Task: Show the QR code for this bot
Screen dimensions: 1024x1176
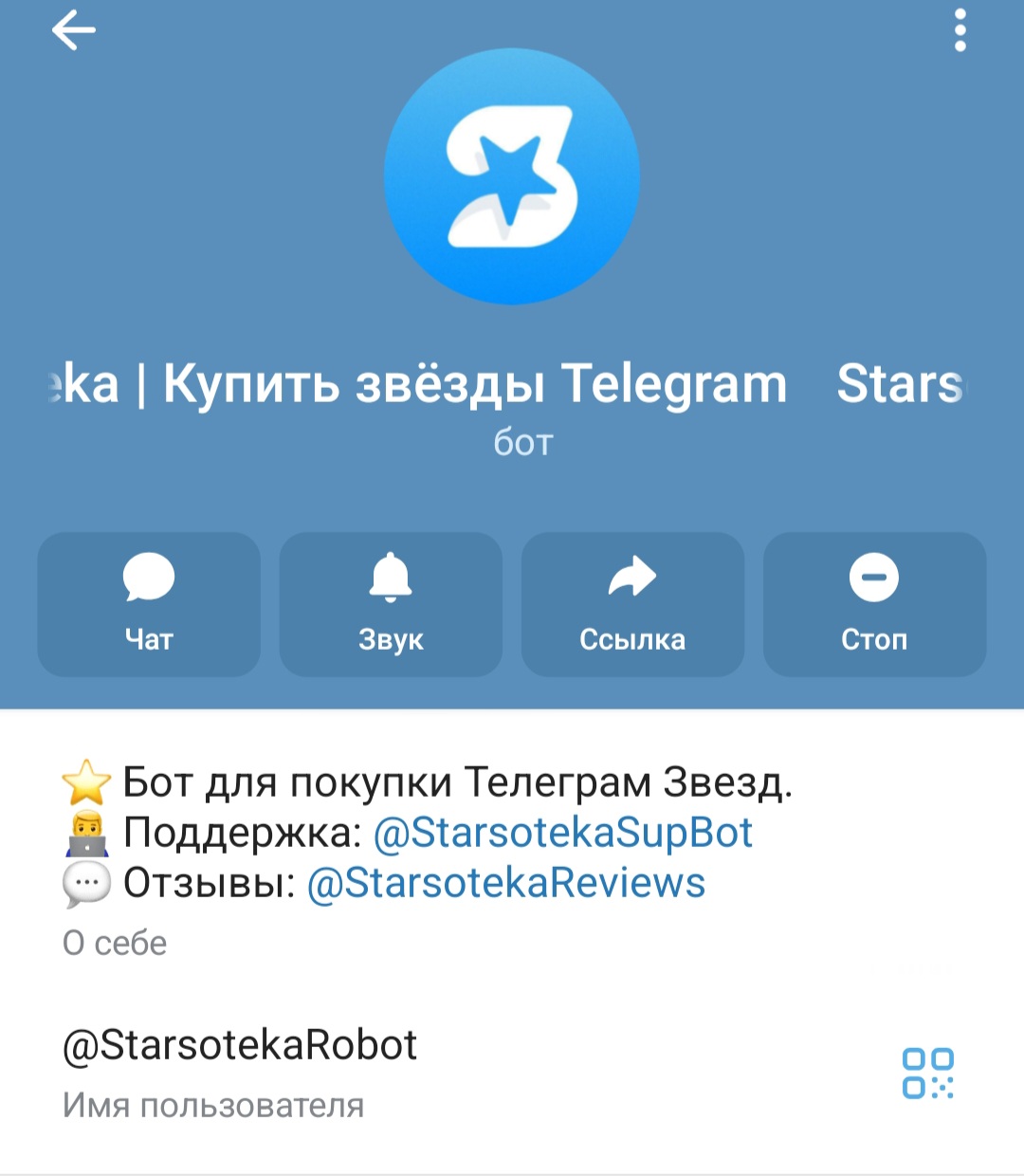Action: pos(927,1073)
